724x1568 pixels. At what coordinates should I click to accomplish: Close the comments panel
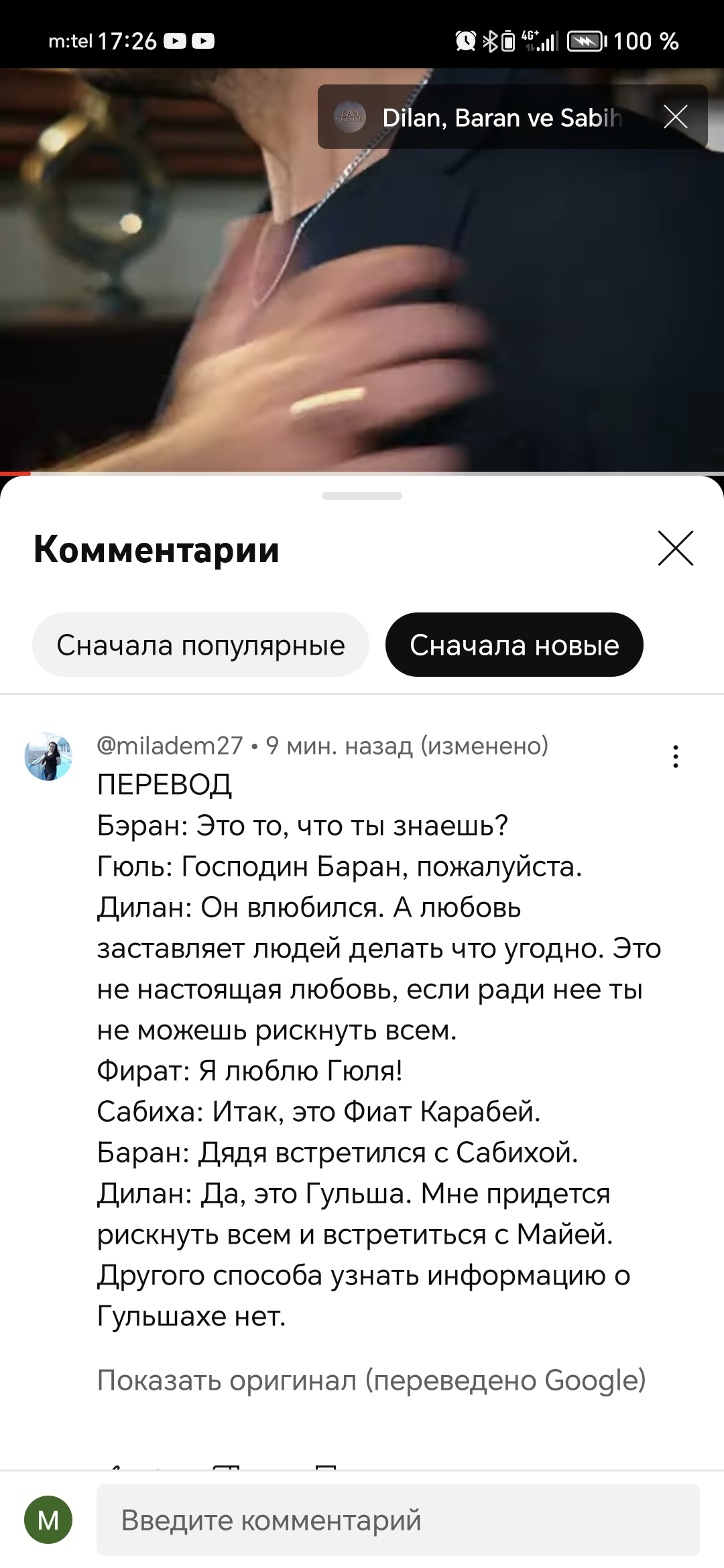pyautogui.click(x=675, y=549)
